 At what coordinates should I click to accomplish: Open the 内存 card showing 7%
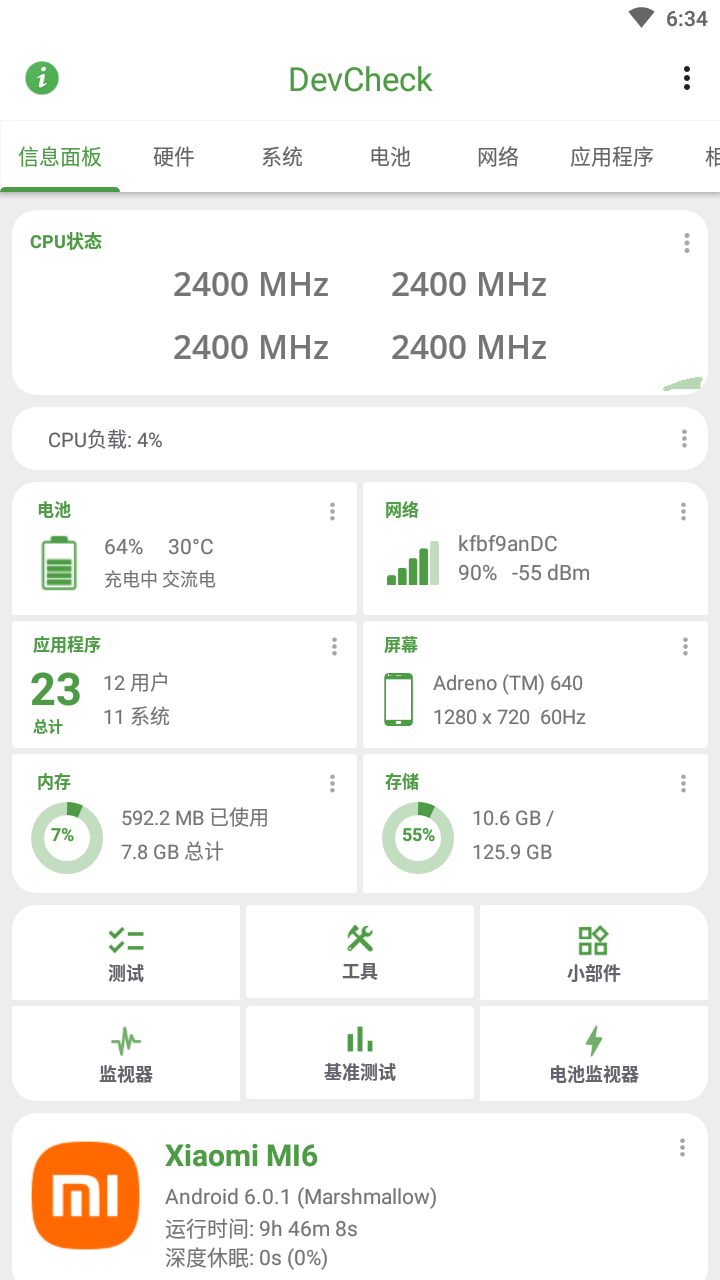point(184,823)
